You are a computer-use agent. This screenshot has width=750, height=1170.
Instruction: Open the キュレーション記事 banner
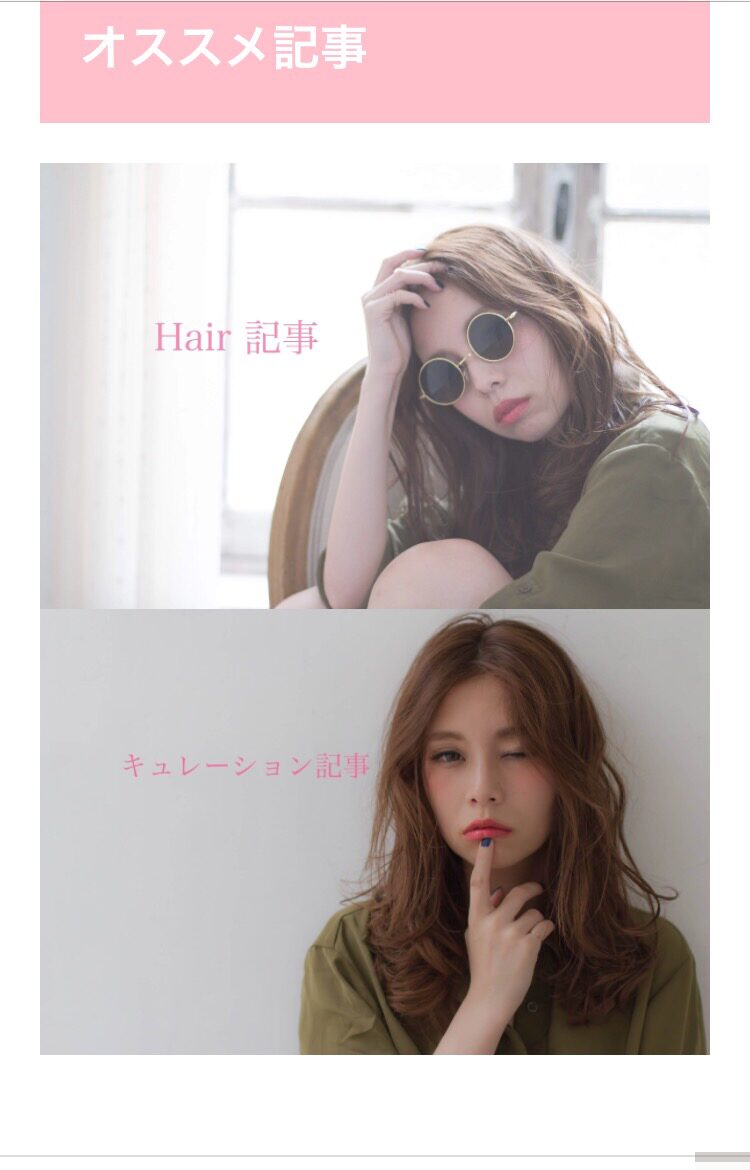pyautogui.click(x=375, y=831)
